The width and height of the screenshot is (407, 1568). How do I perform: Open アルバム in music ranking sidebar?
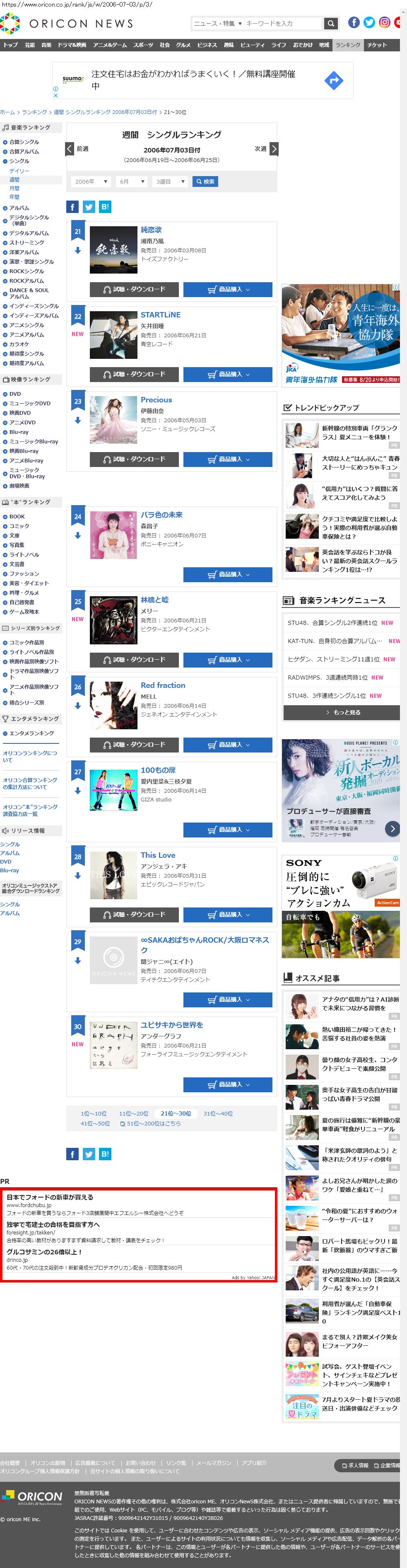pyautogui.click(x=19, y=208)
